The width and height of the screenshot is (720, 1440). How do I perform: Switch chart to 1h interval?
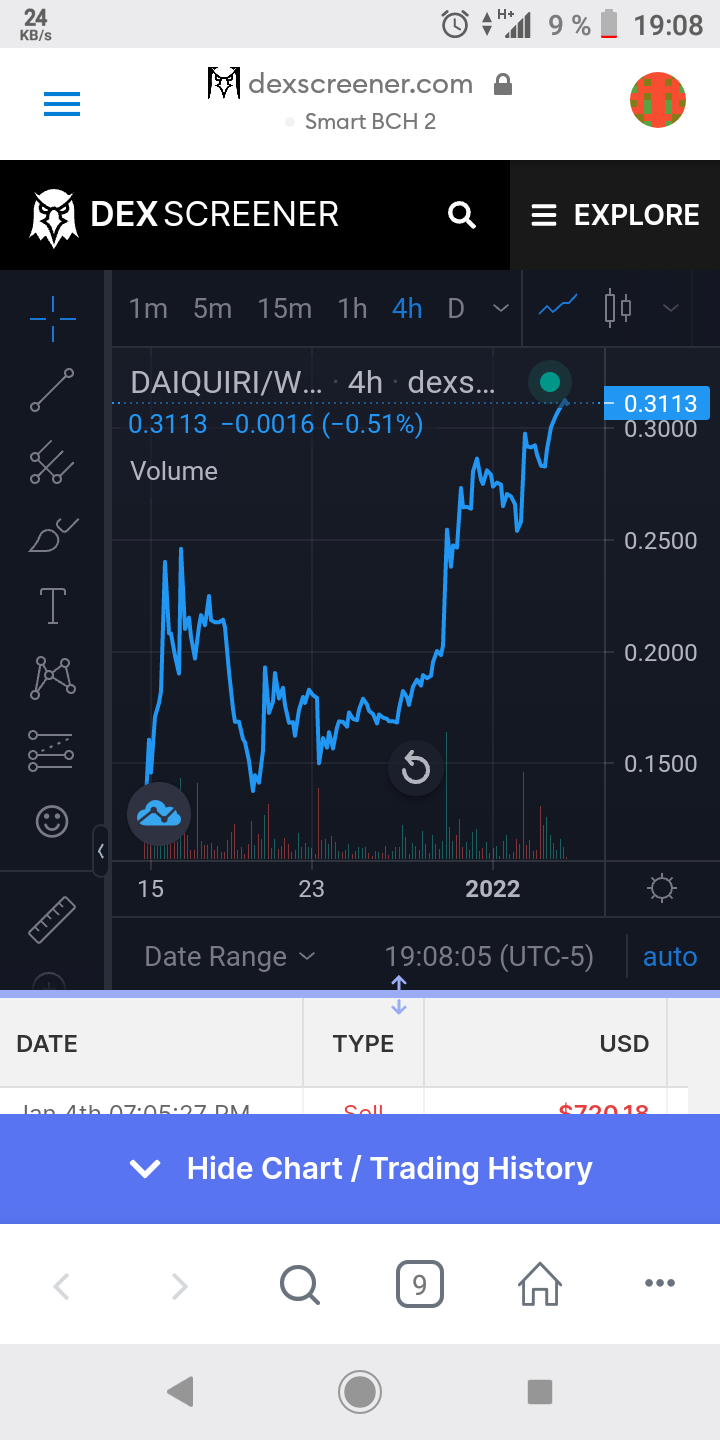[x=352, y=308]
